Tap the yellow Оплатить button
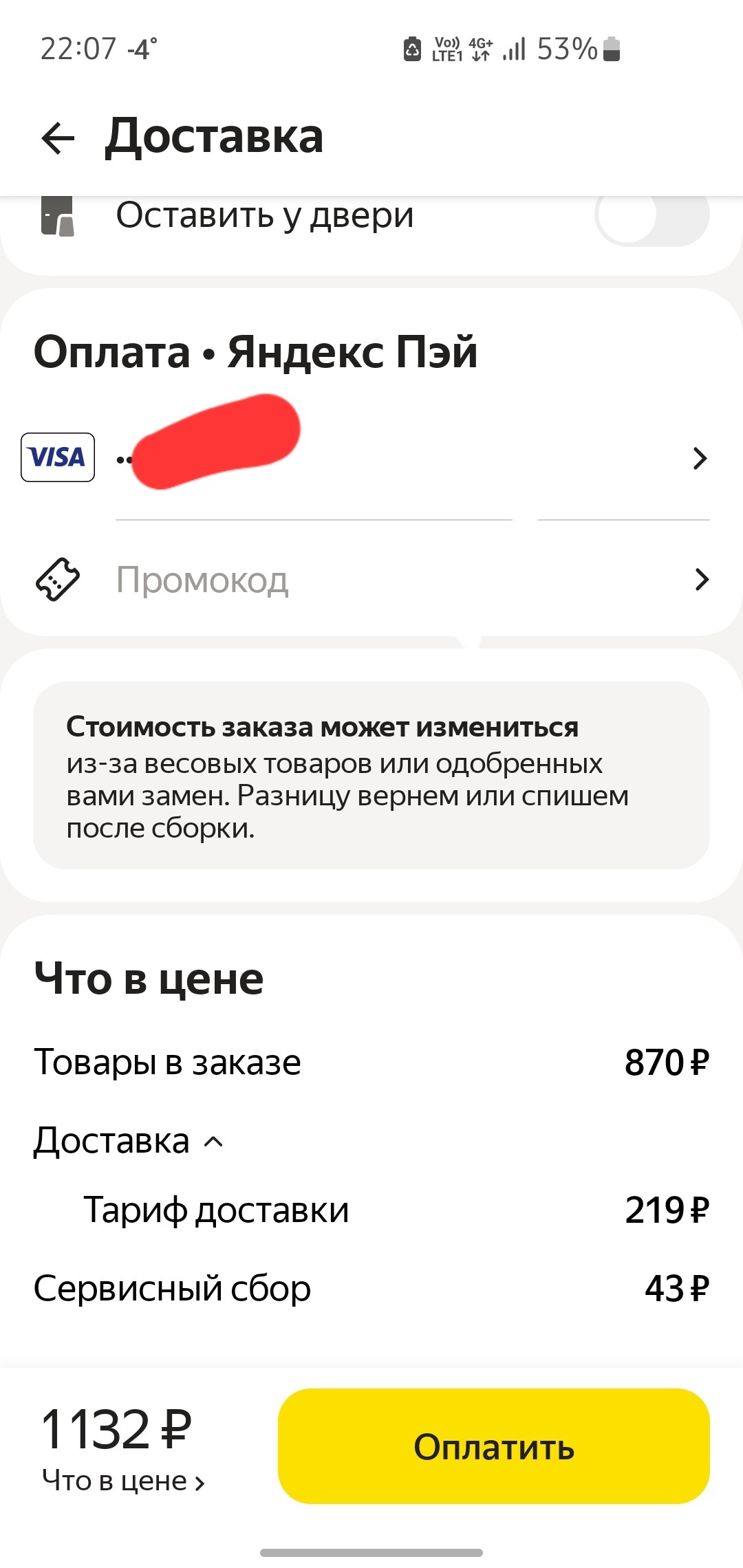 [493, 1446]
